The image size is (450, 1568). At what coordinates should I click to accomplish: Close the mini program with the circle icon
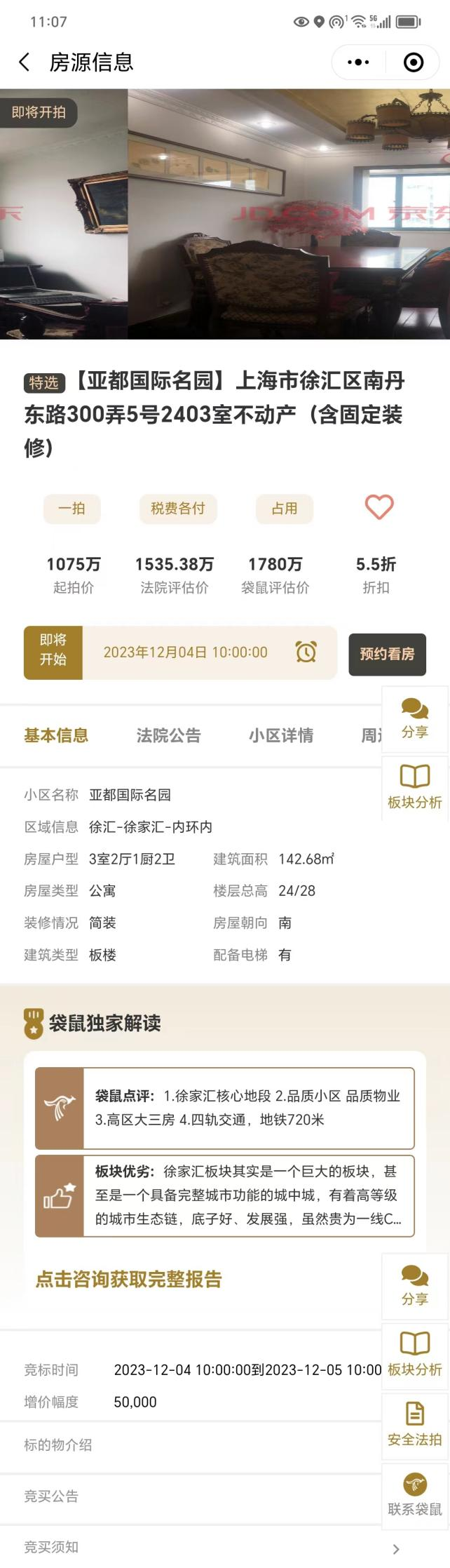click(414, 62)
